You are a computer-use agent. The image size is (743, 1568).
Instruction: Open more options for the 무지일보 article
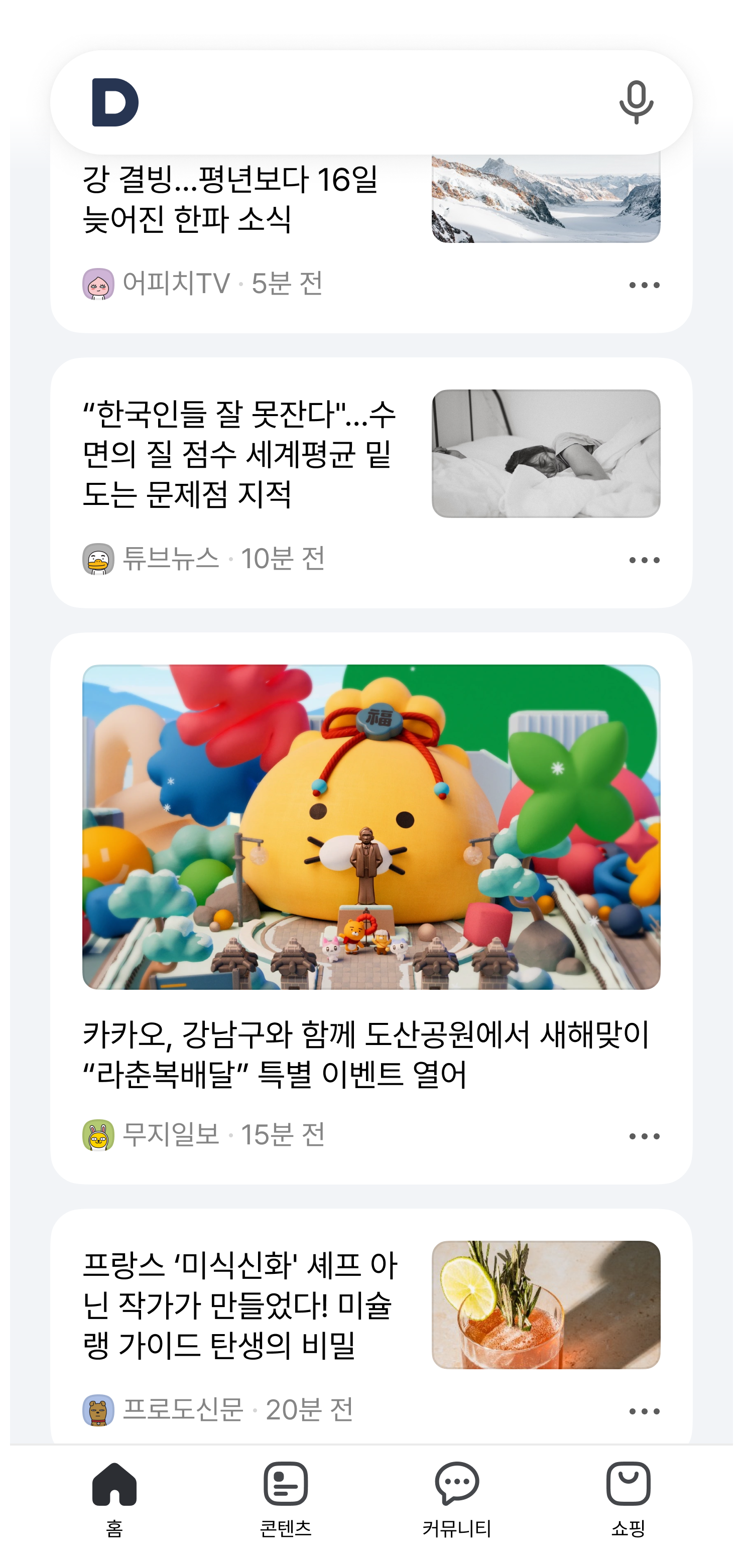(644, 1136)
